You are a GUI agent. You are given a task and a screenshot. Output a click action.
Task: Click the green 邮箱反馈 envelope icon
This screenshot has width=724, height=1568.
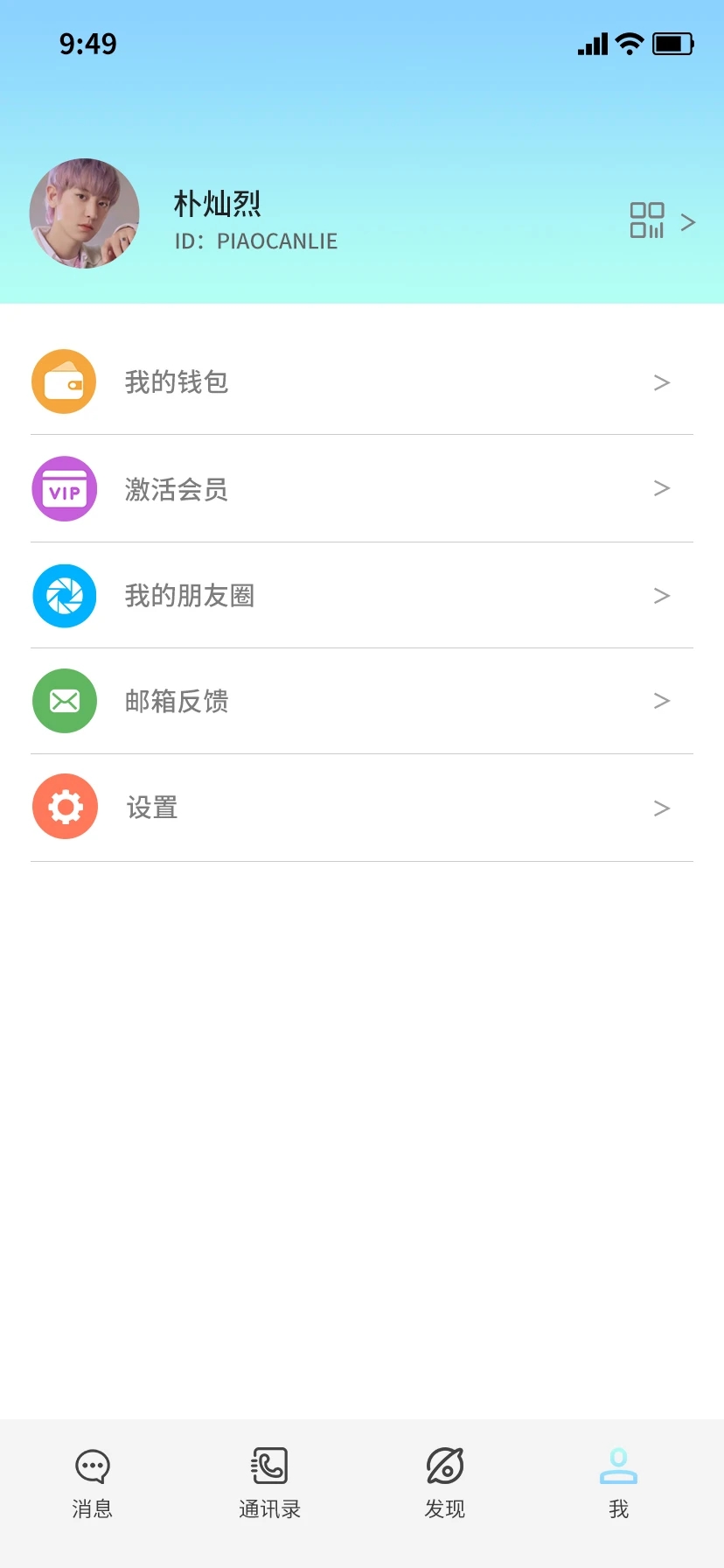pyautogui.click(x=64, y=701)
